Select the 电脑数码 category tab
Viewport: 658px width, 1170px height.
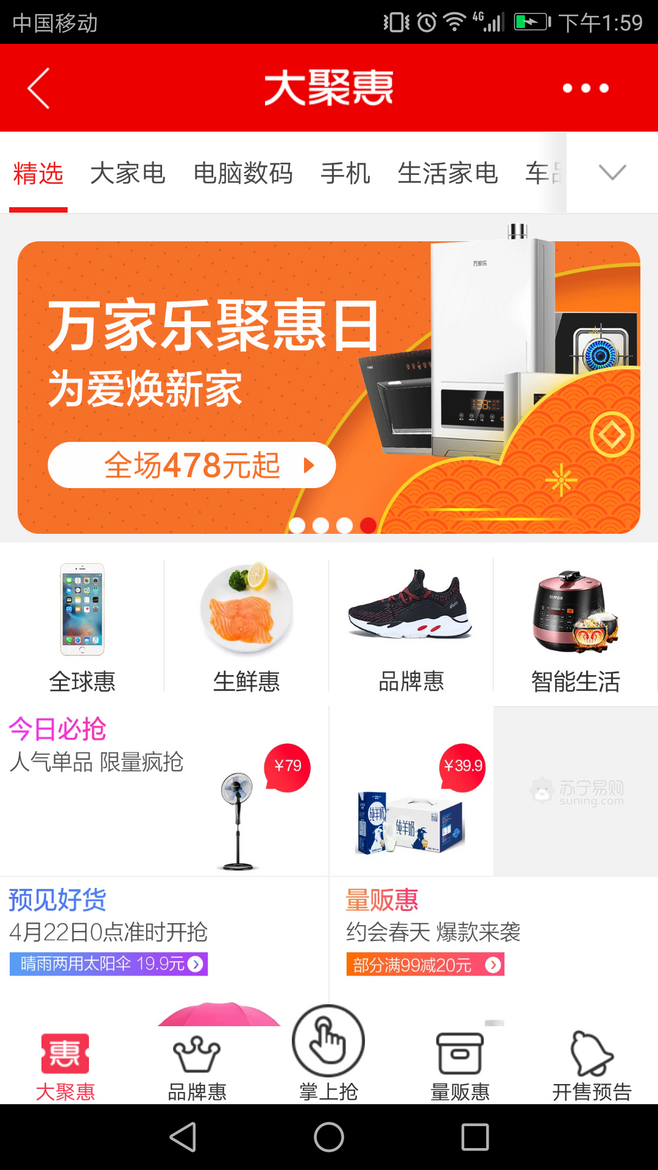pos(243,173)
